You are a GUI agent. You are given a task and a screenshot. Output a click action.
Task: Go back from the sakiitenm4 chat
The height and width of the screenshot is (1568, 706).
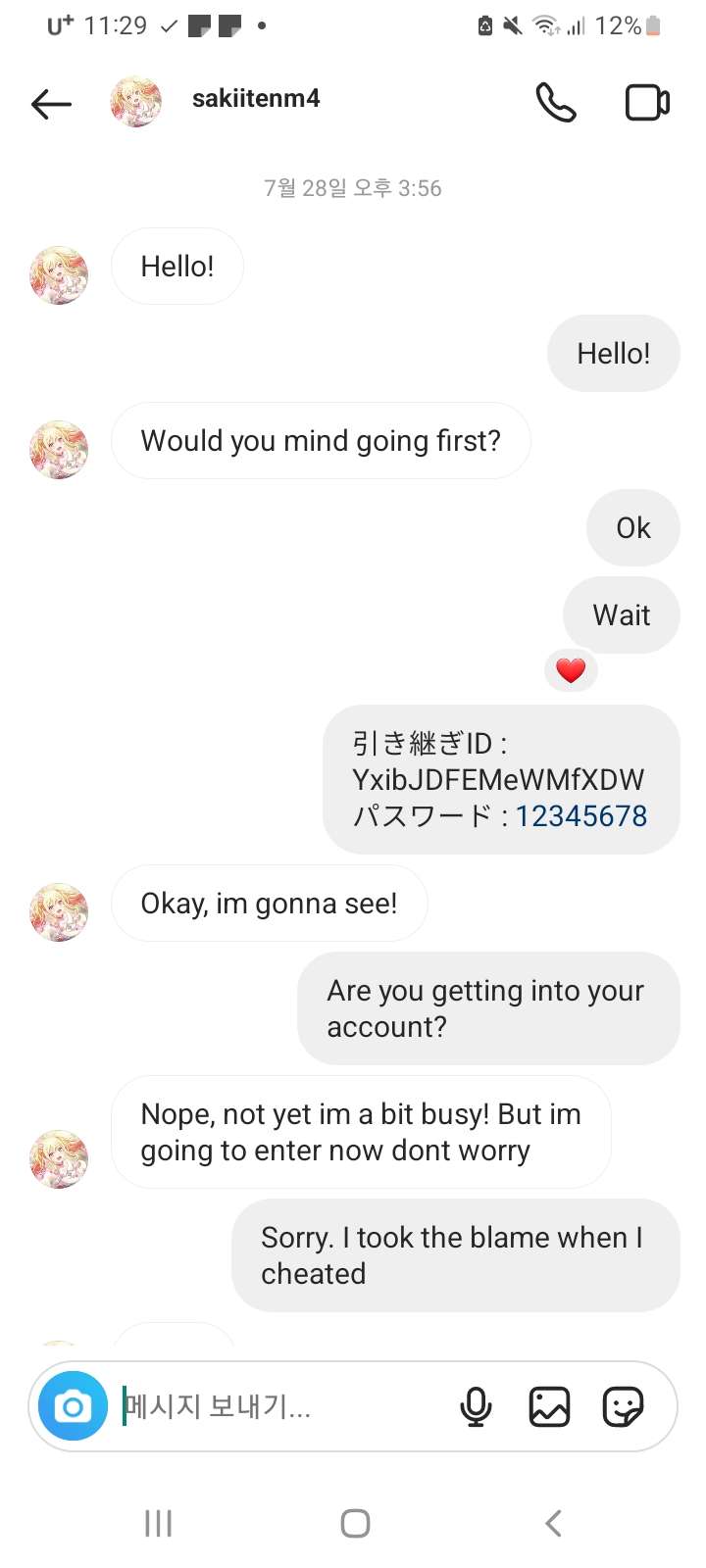51,103
